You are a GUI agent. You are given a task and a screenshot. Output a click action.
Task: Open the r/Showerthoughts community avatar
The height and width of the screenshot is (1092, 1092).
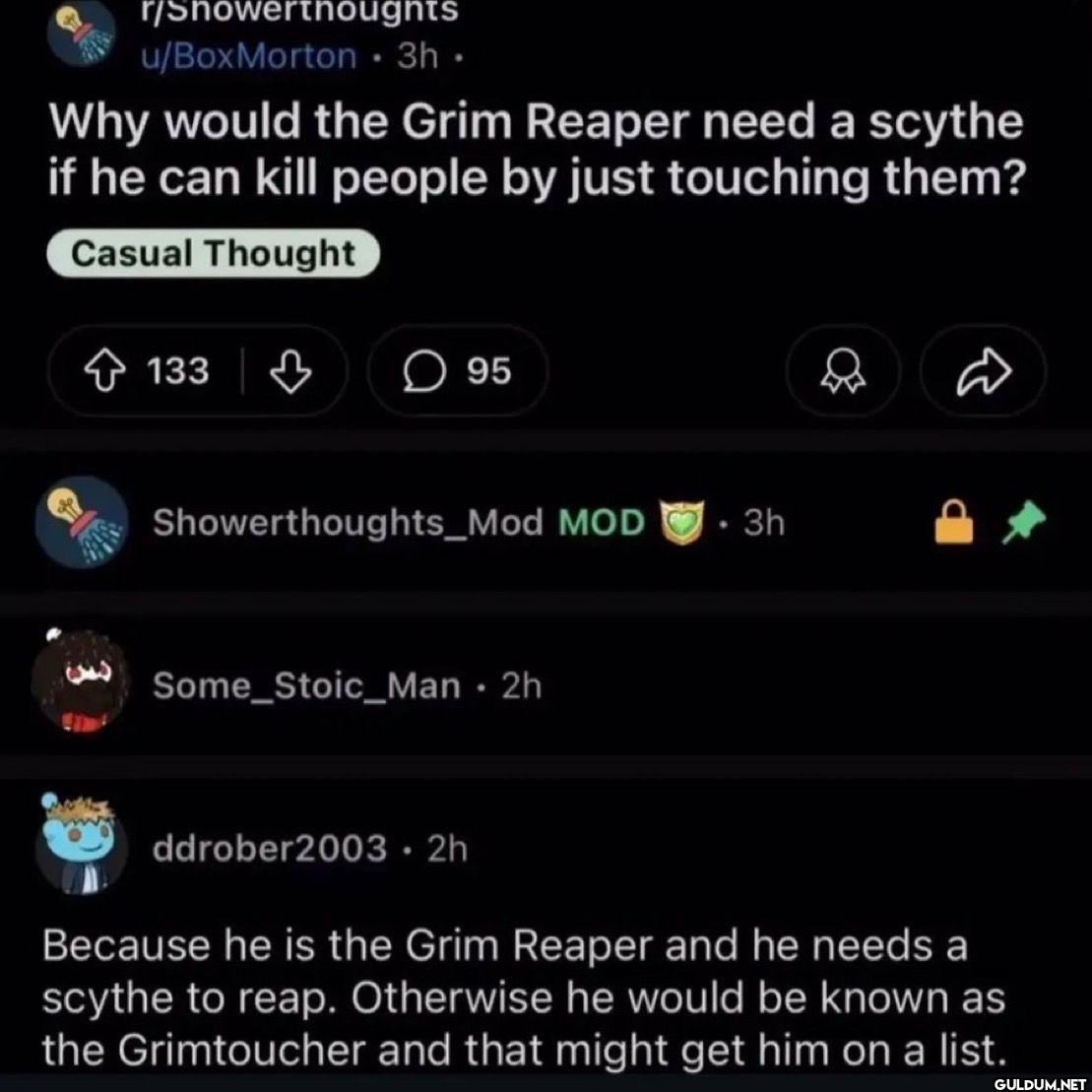pos(83,34)
